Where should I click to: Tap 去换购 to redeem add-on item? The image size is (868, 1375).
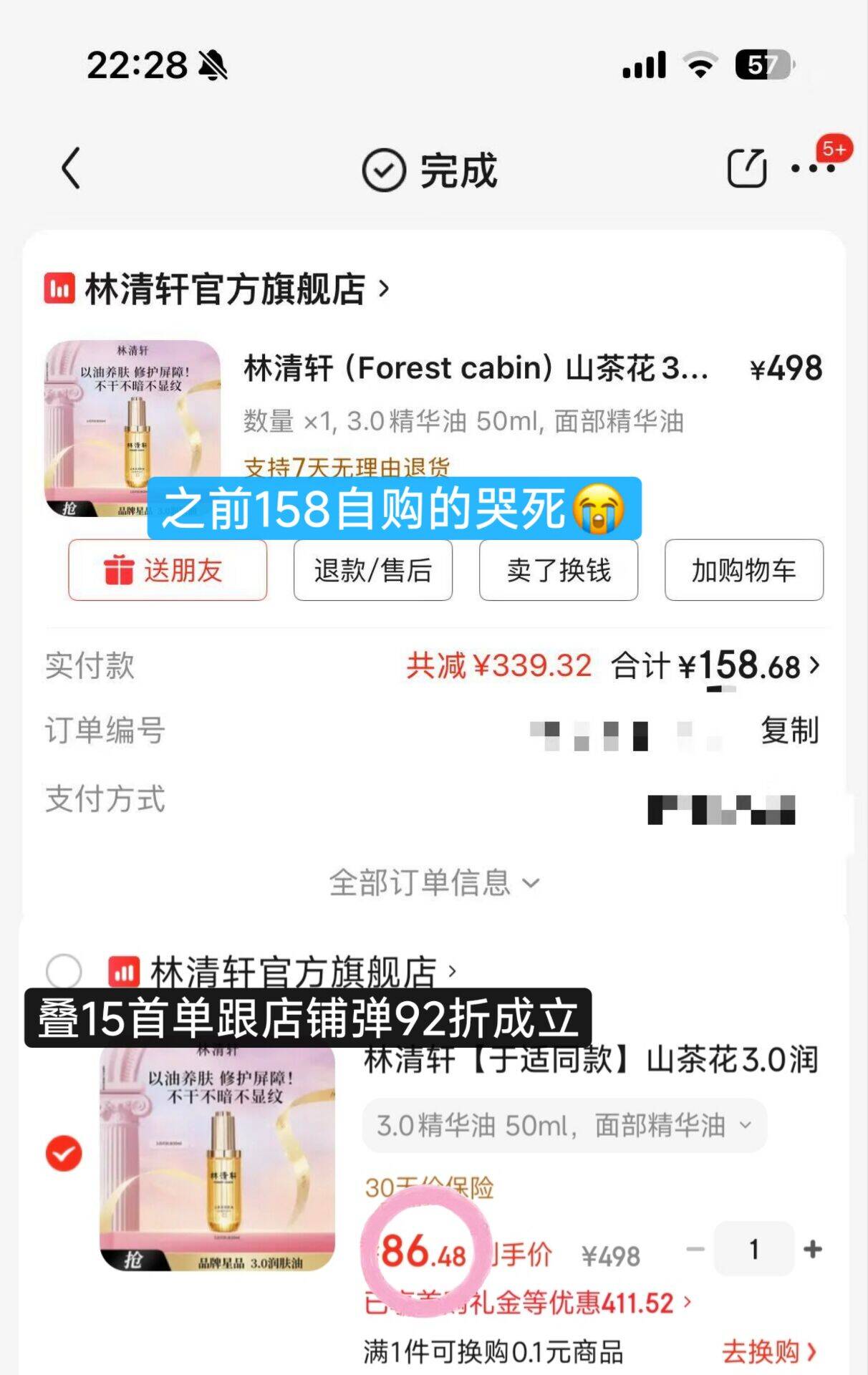(769, 1352)
